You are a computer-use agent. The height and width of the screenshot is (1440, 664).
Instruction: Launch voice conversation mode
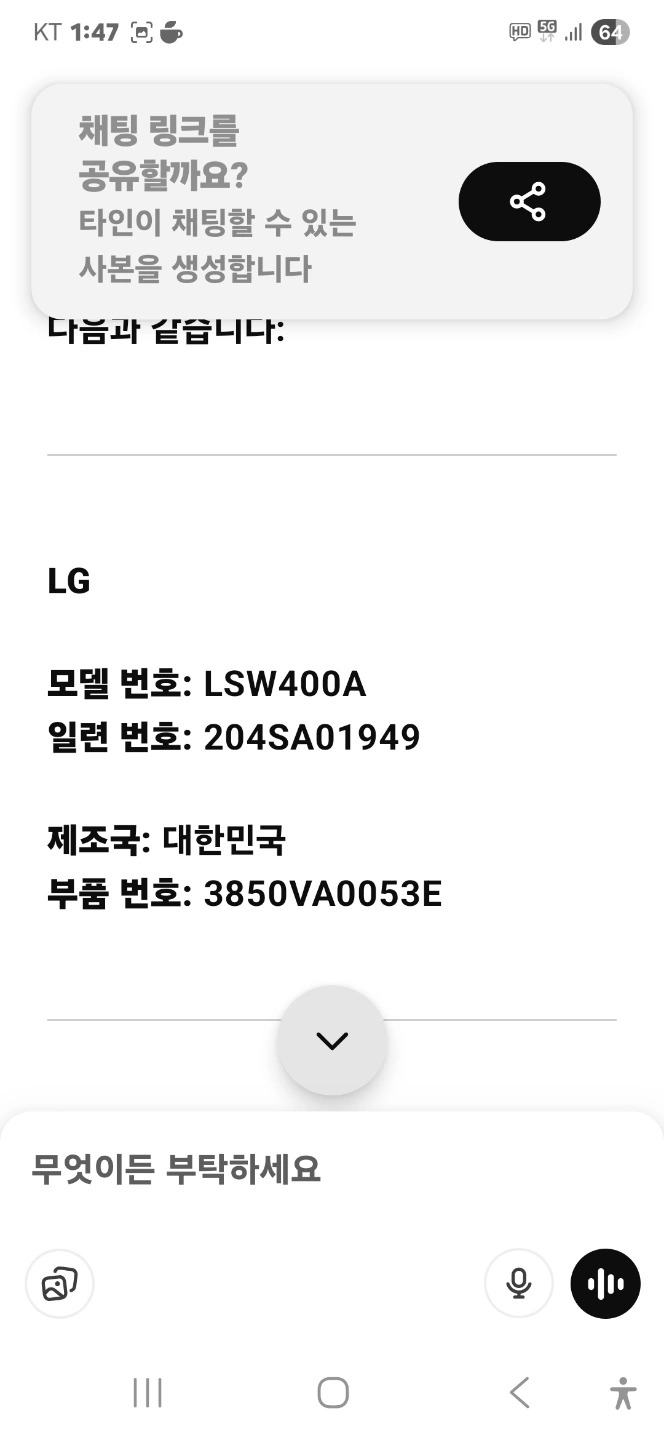[605, 1283]
